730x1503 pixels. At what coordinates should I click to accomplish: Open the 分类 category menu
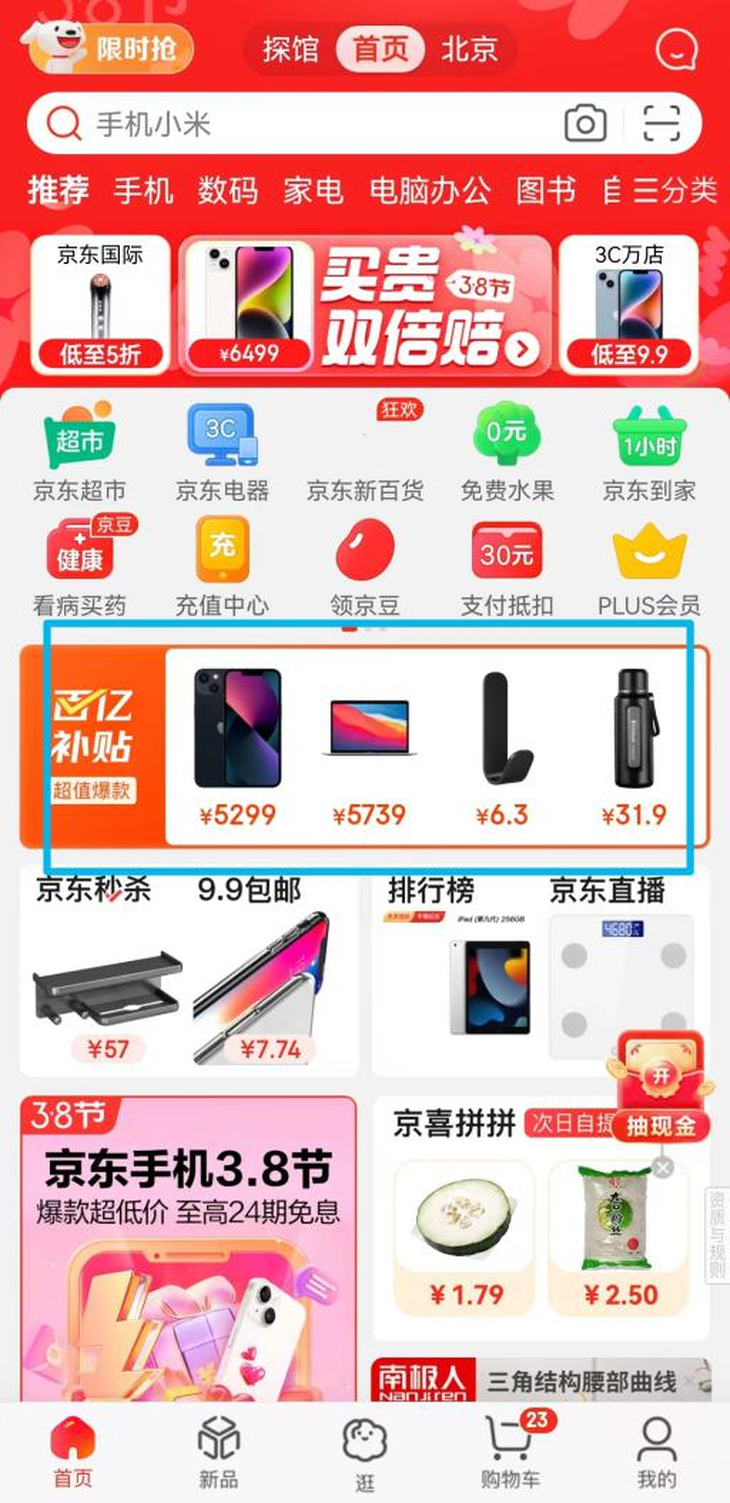tap(676, 189)
